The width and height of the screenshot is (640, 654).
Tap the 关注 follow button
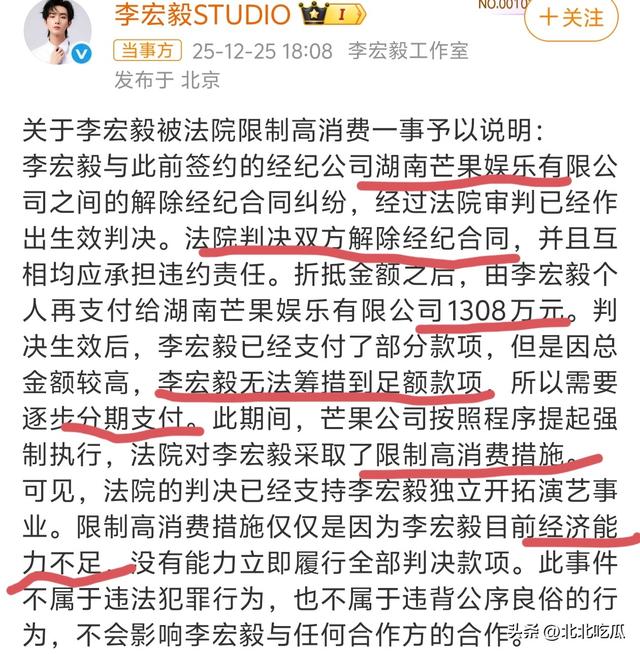pos(571,18)
